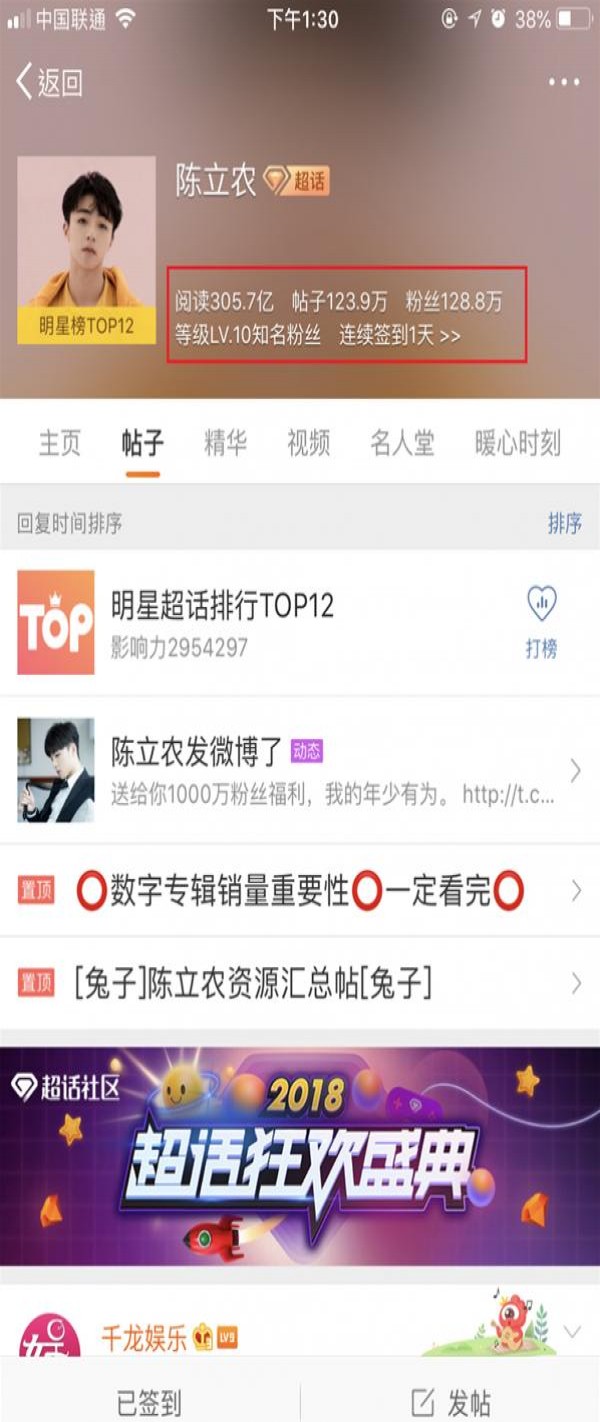The width and height of the screenshot is (600, 1422).
Task: Switch to the 视频 tab
Action: pyautogui.click(x=308, y=443)
